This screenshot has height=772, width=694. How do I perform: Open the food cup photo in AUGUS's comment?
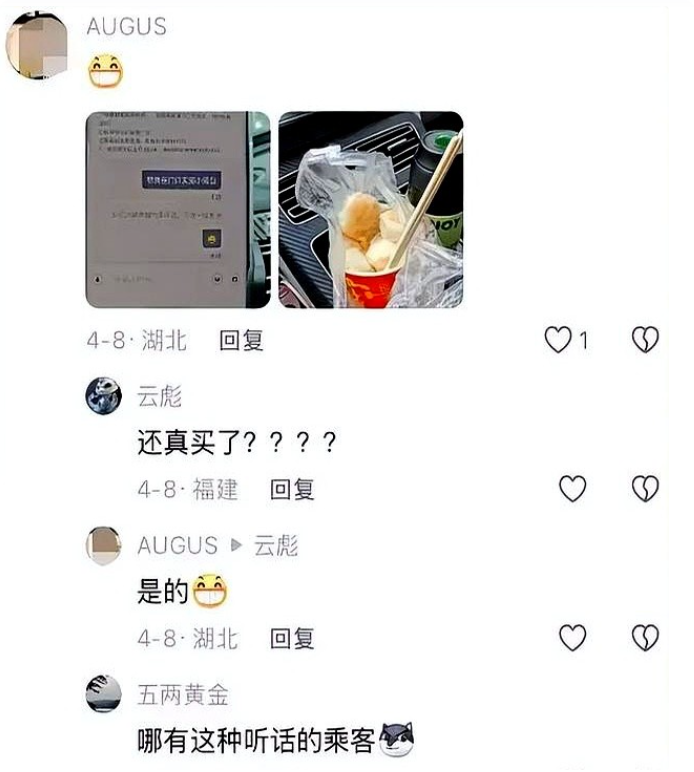pos(370,209)
